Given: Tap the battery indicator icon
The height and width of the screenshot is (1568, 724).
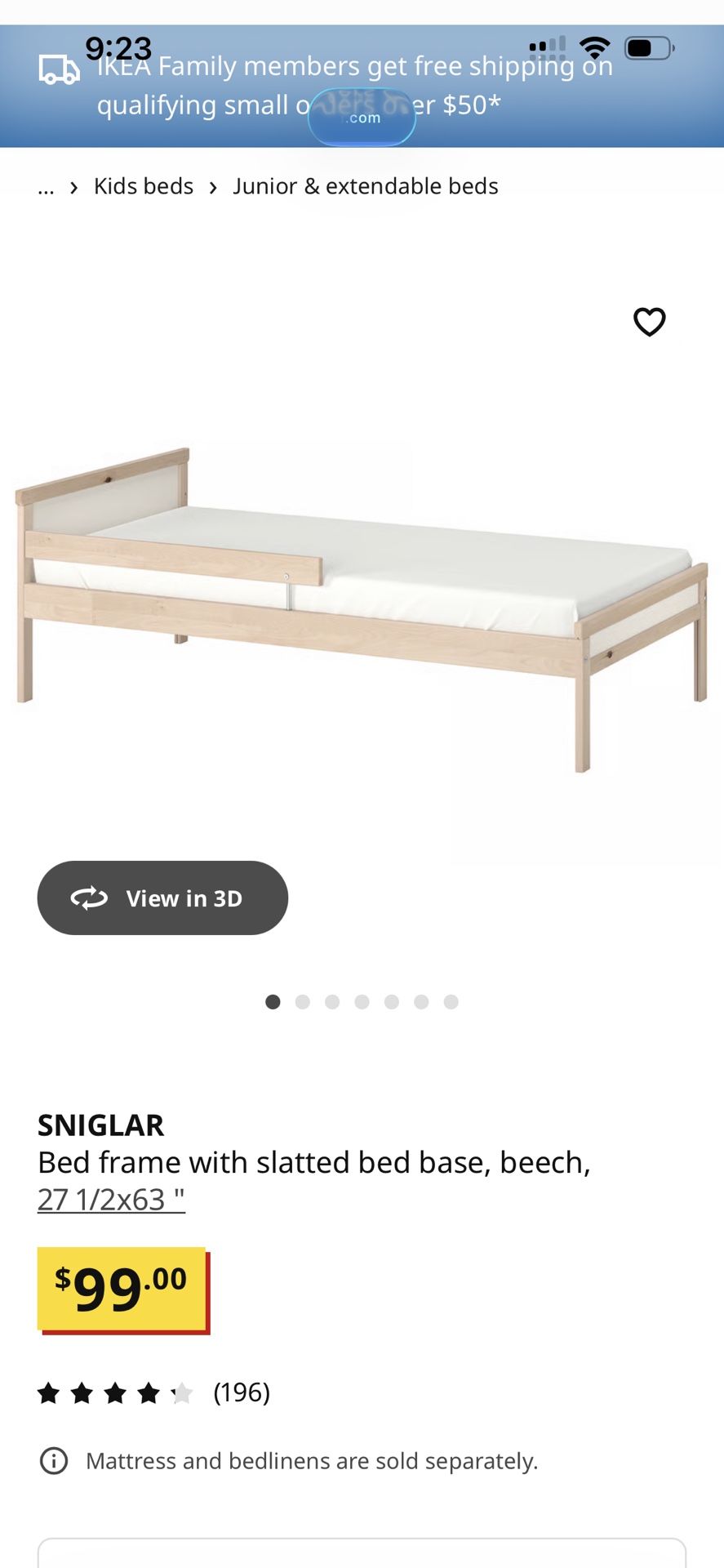Looking at the screenshot, I should click(x=646, y=47).
